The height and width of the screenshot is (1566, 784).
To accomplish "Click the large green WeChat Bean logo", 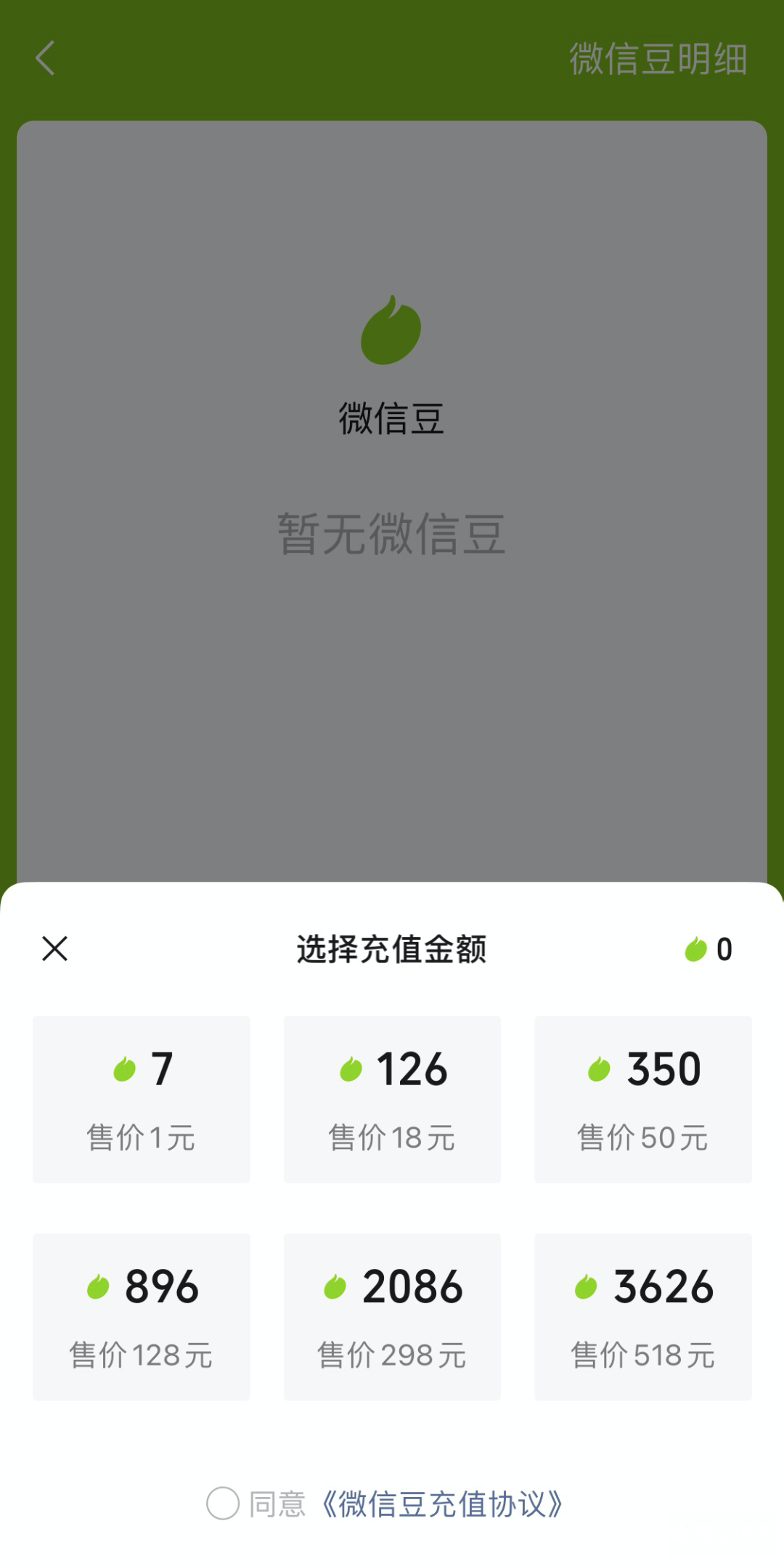I will click(x=391, y=329).
